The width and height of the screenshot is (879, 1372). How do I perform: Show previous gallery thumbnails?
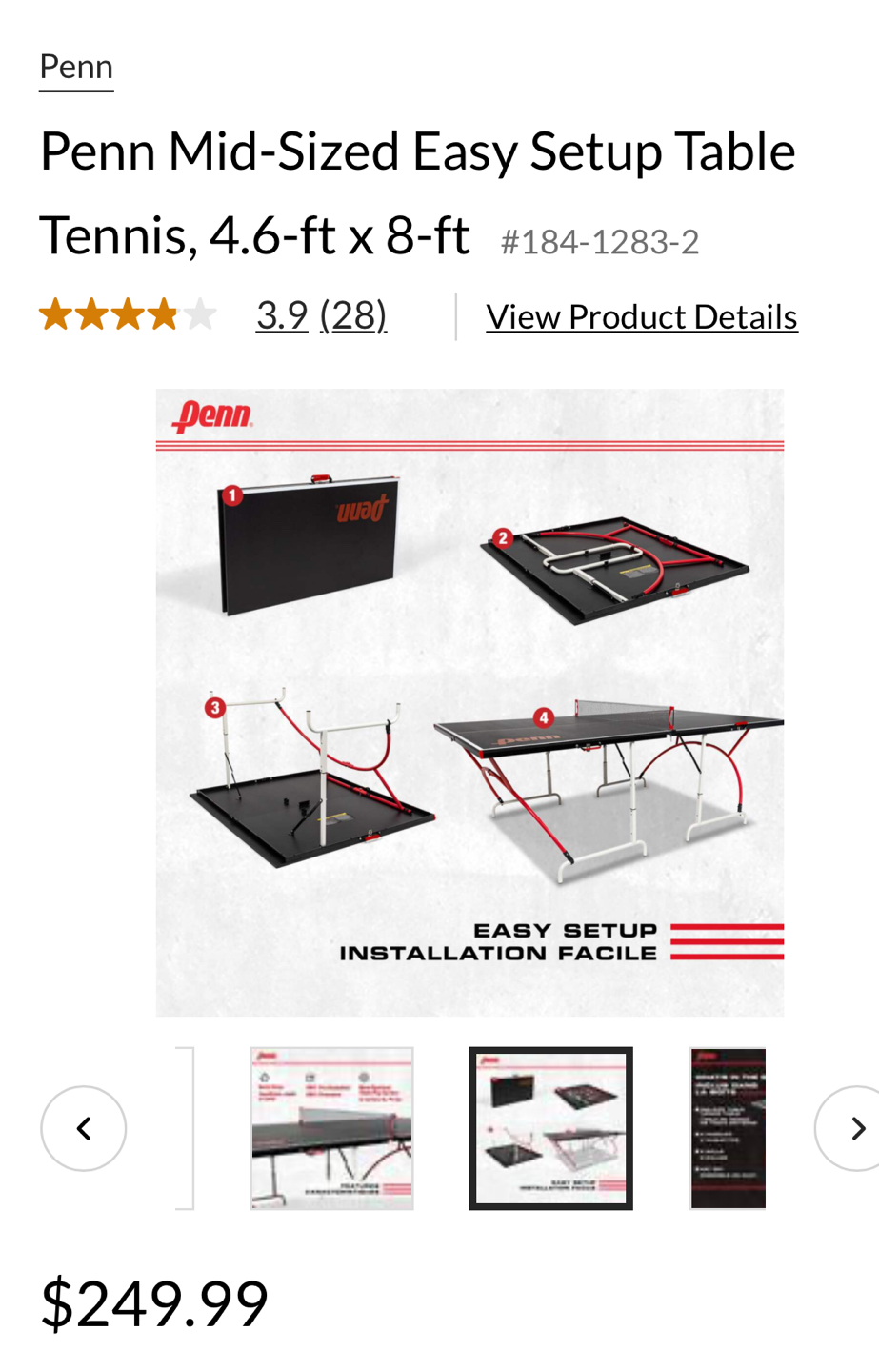tap(84, 1128)
